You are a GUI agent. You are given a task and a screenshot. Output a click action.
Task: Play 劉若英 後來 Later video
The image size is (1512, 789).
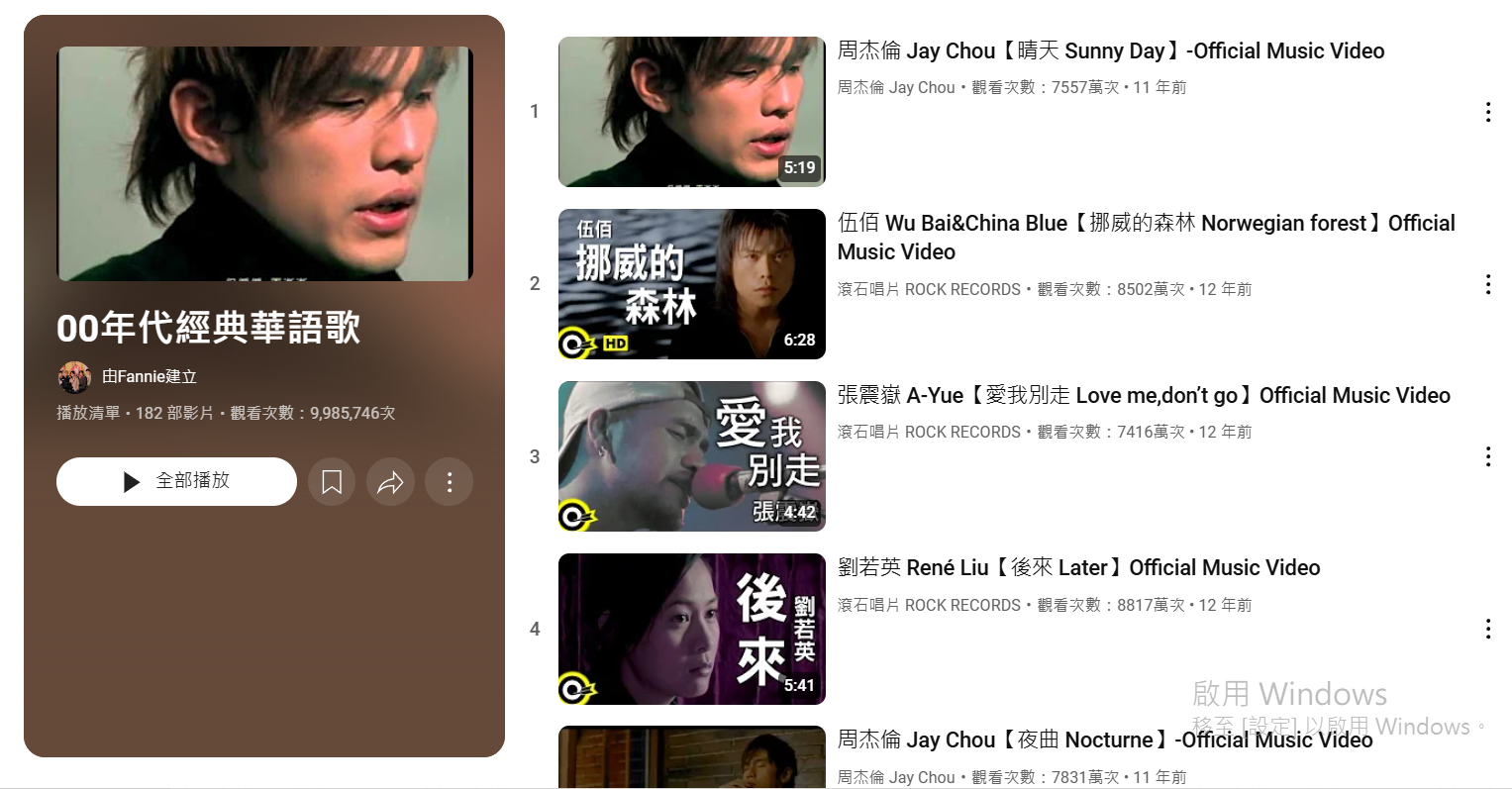click(x=1078, y=568)
